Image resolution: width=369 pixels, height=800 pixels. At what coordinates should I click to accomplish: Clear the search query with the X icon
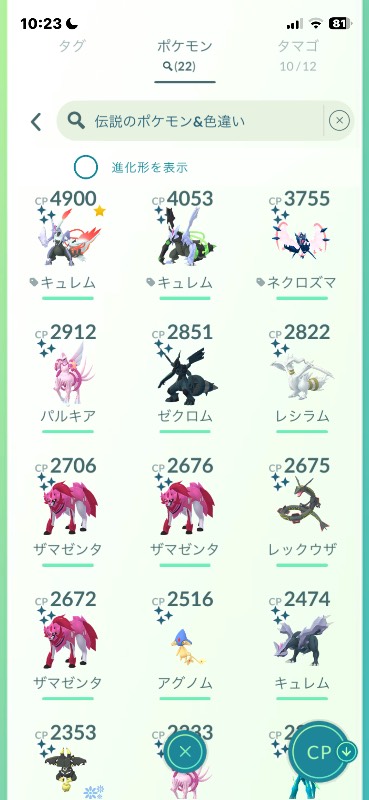point(339,121)
